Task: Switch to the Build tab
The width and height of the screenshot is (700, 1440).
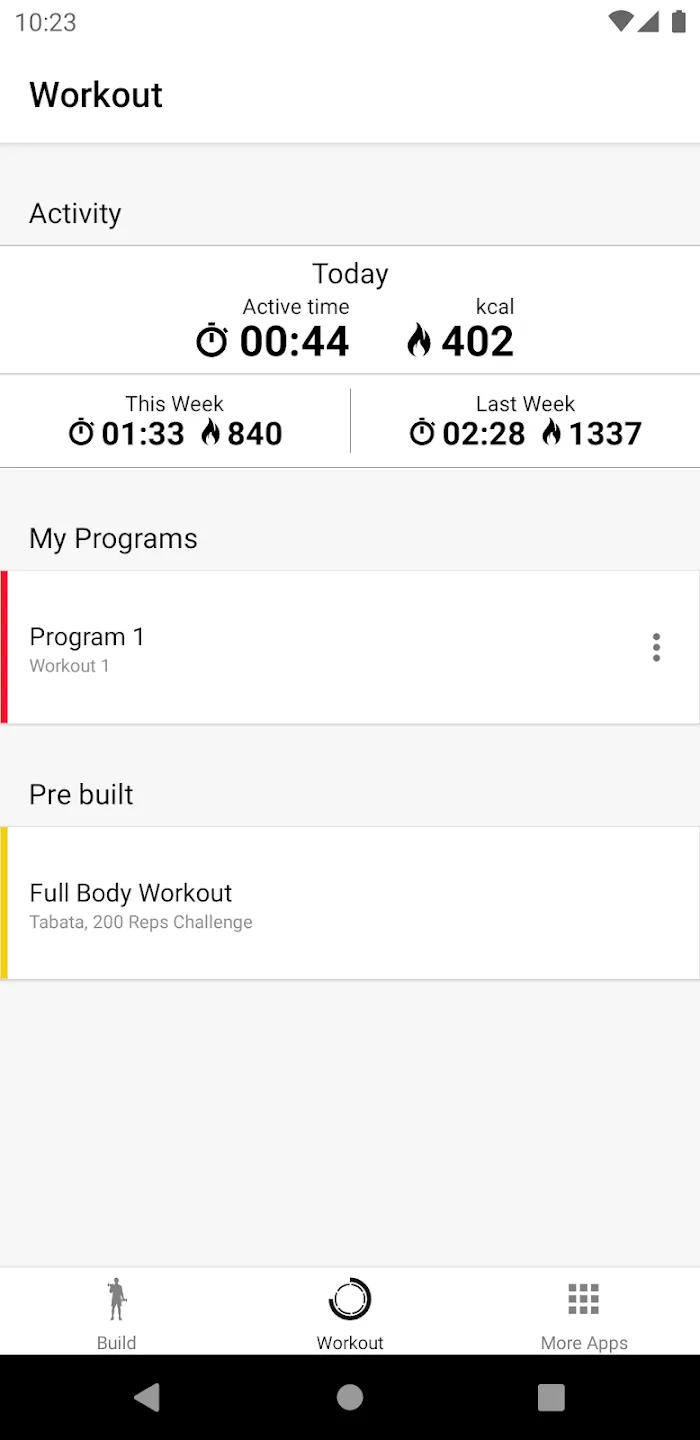Action: click(117, 1312)
